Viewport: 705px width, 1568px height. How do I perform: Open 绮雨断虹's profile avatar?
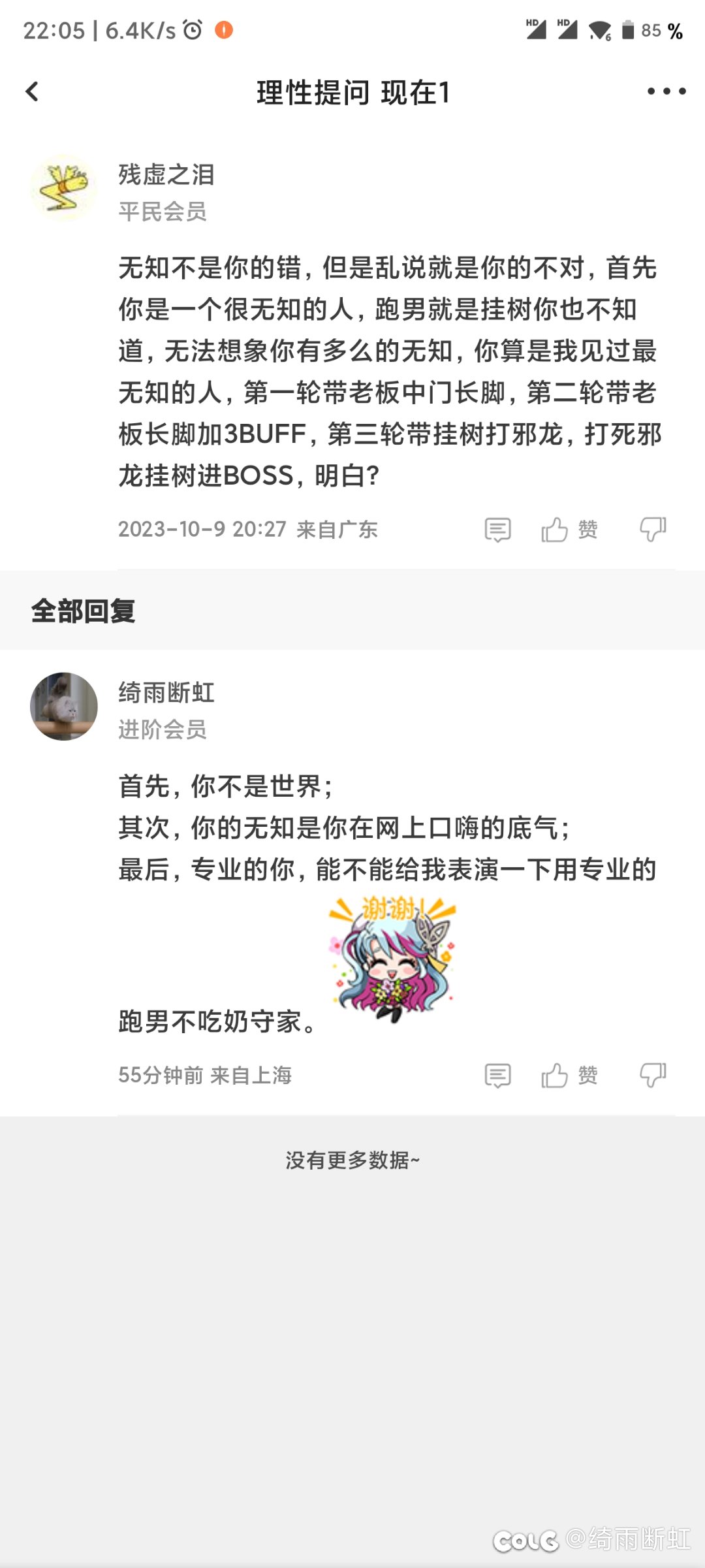(64, 706)
